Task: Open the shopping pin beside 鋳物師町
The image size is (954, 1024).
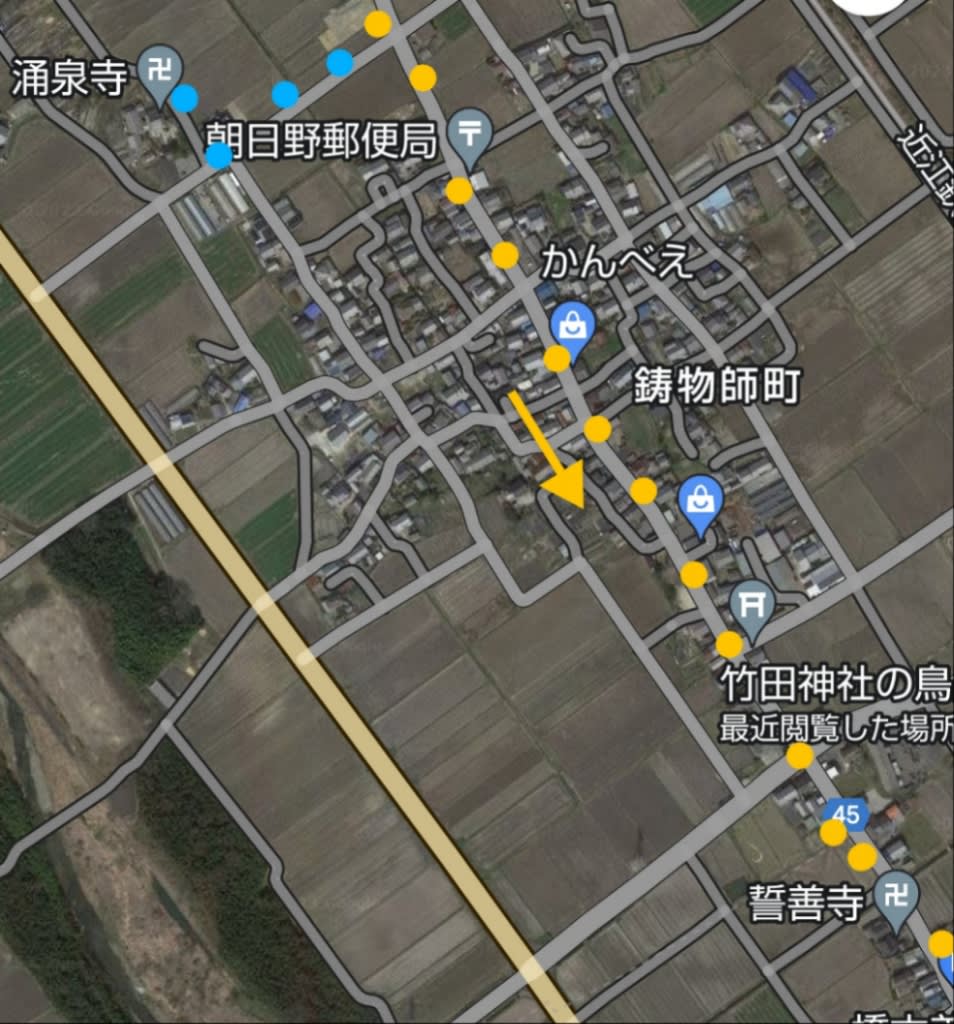Action: pos(702,501)
